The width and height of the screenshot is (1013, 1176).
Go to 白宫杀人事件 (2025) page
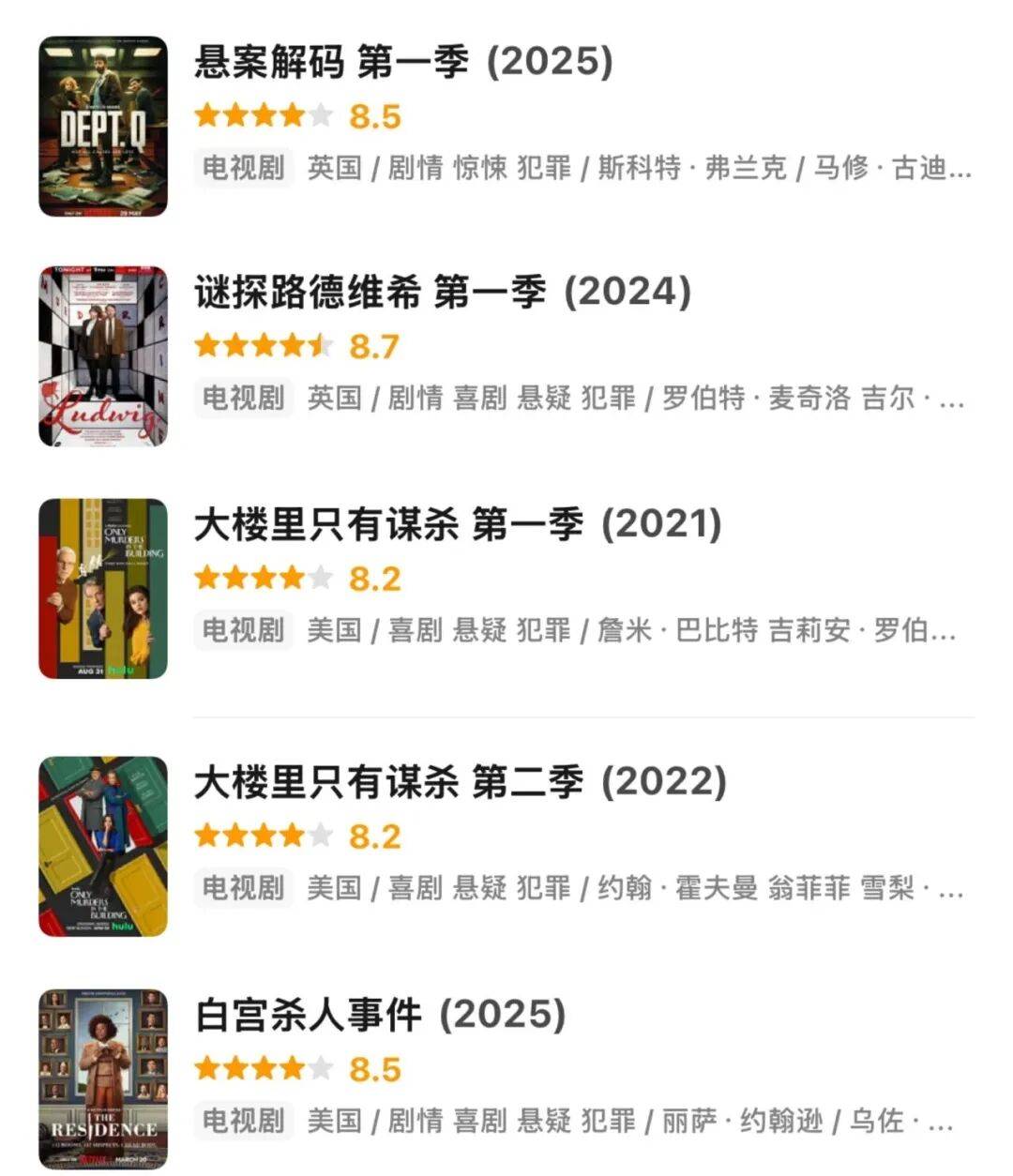click(x=380, y=1016)
